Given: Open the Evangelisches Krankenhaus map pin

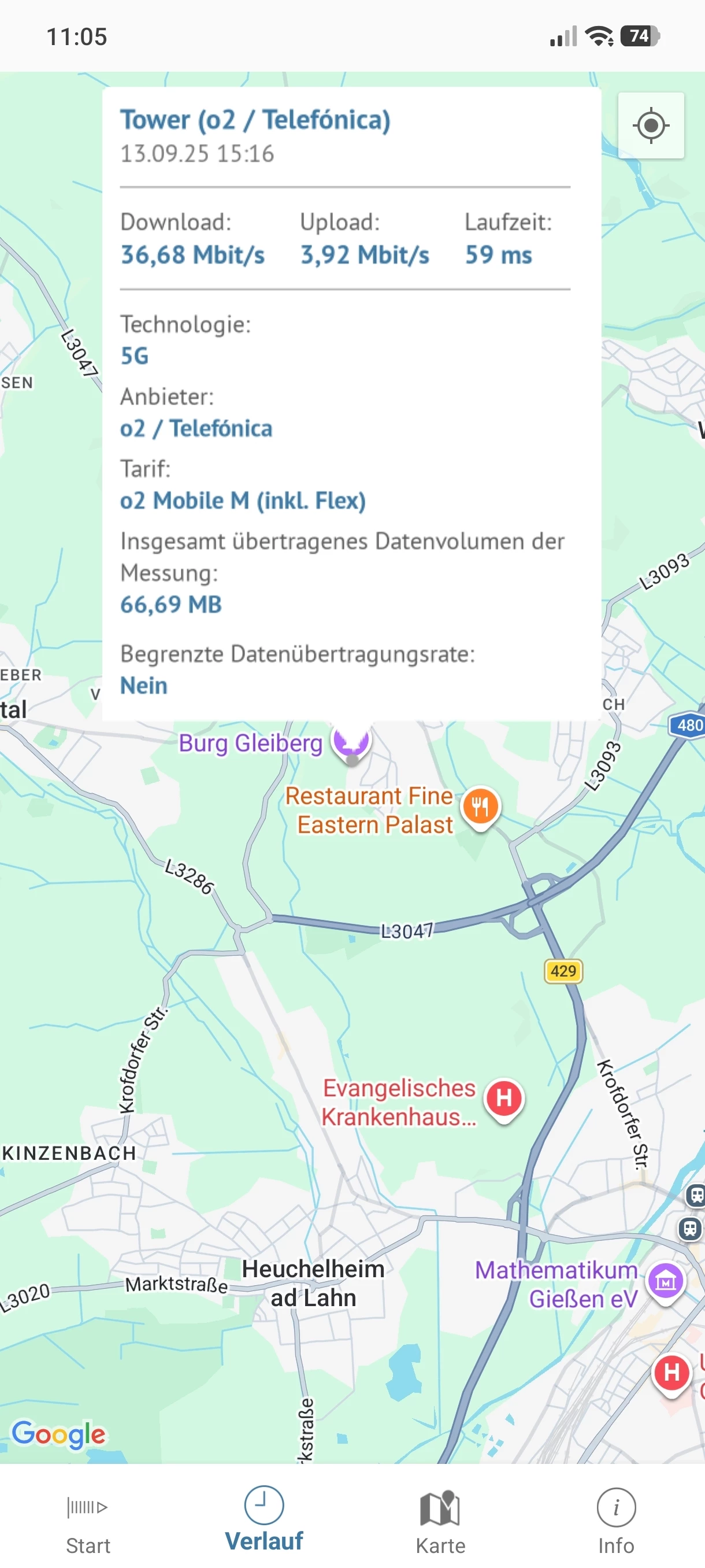Looking at the screenshot, I should click(504, 1099).
